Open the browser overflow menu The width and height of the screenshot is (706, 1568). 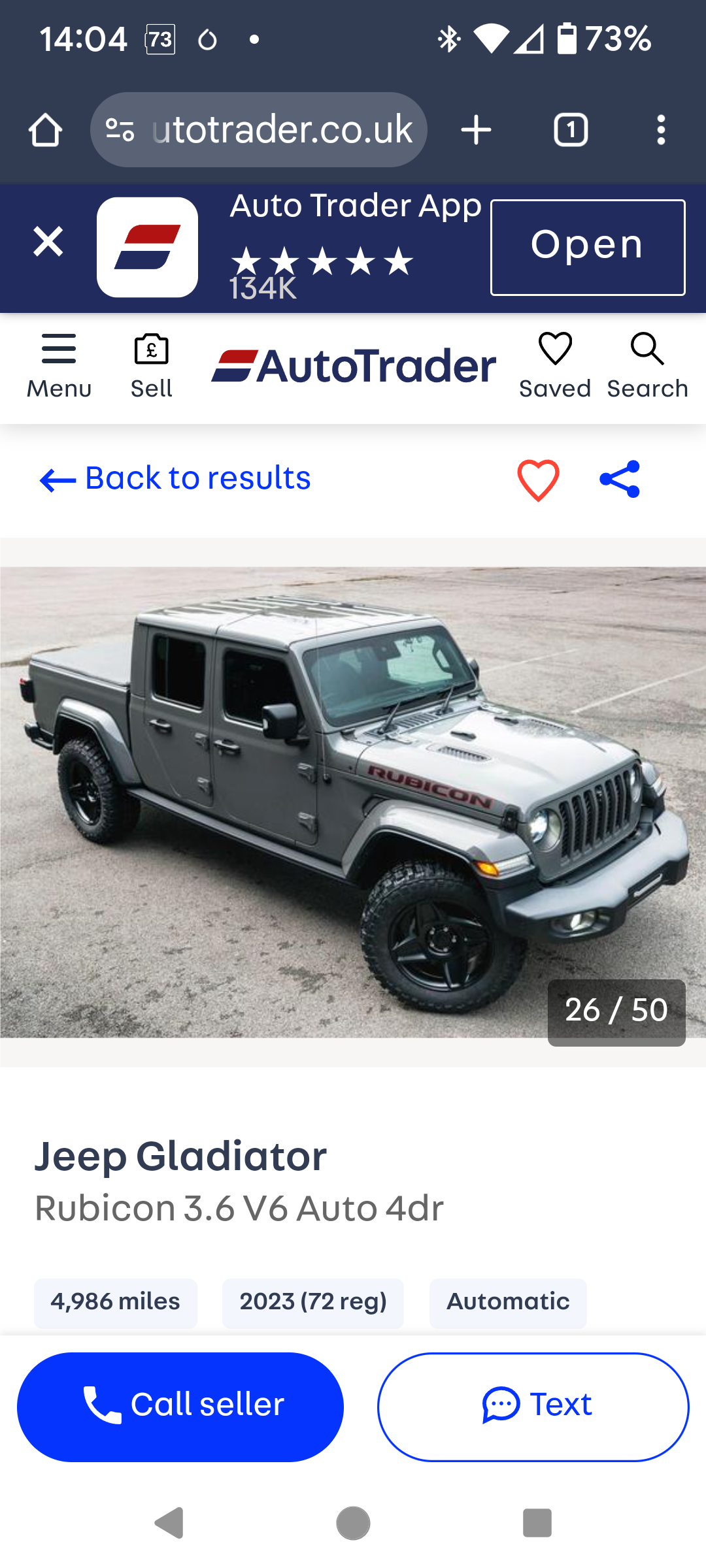[x=661, y=129]
